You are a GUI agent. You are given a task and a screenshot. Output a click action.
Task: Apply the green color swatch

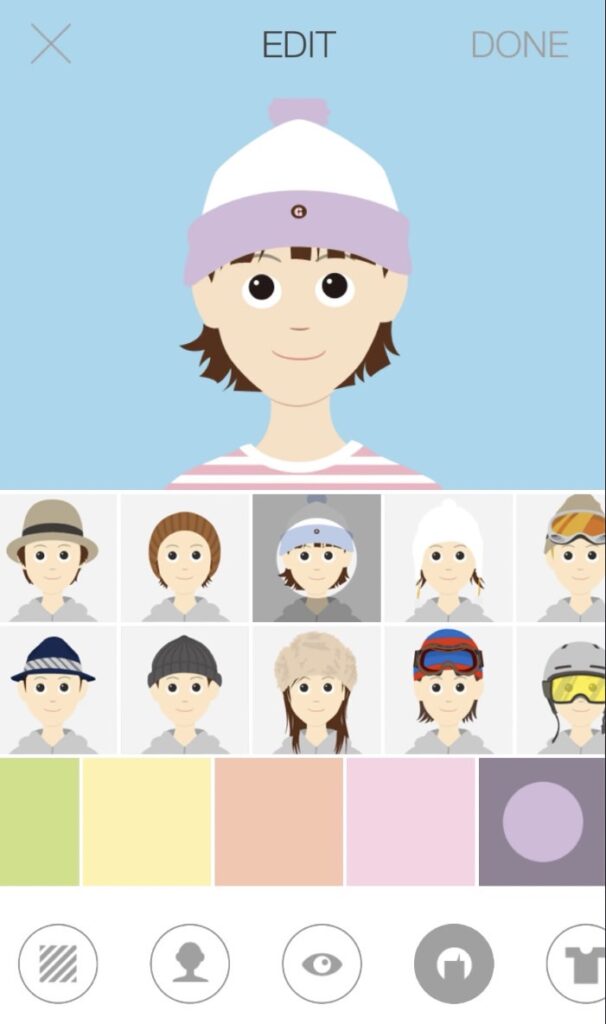pos(39,821)
